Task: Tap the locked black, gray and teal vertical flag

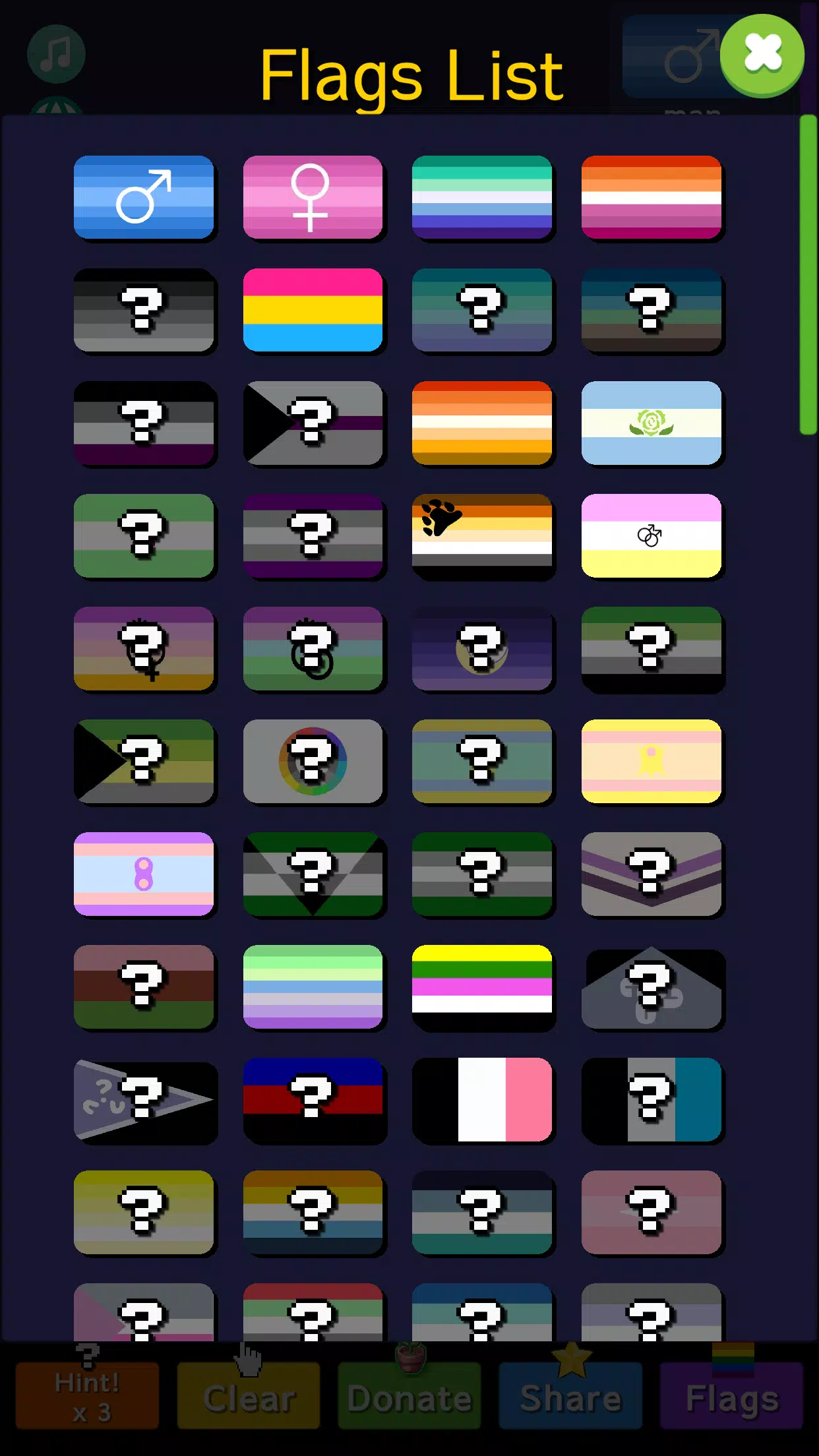Action: pyautogui.click(x=652, y=1099)
